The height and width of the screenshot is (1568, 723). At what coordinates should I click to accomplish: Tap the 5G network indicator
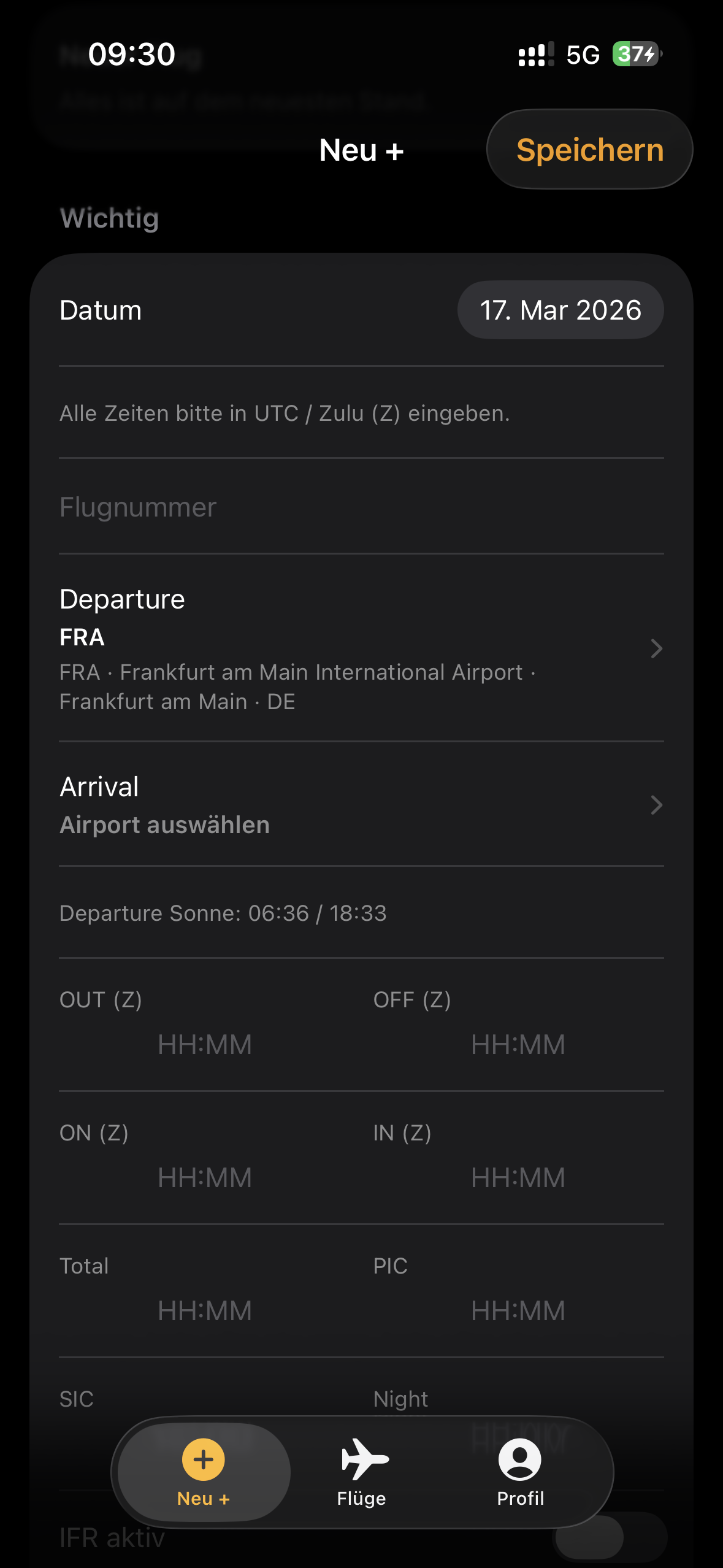tap(583, 55)
